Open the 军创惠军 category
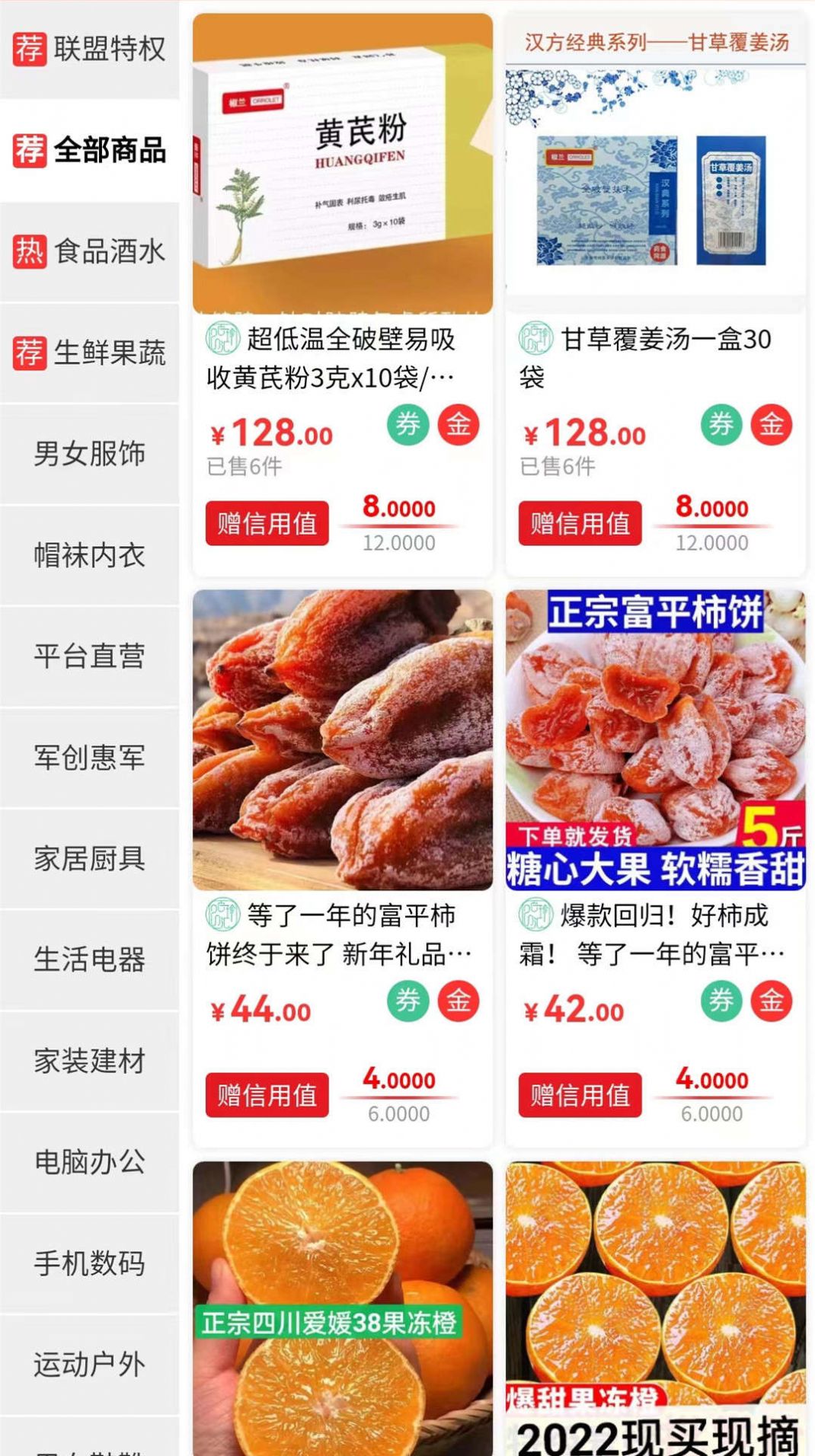815x1456 pixels. (x=89, y=758)
